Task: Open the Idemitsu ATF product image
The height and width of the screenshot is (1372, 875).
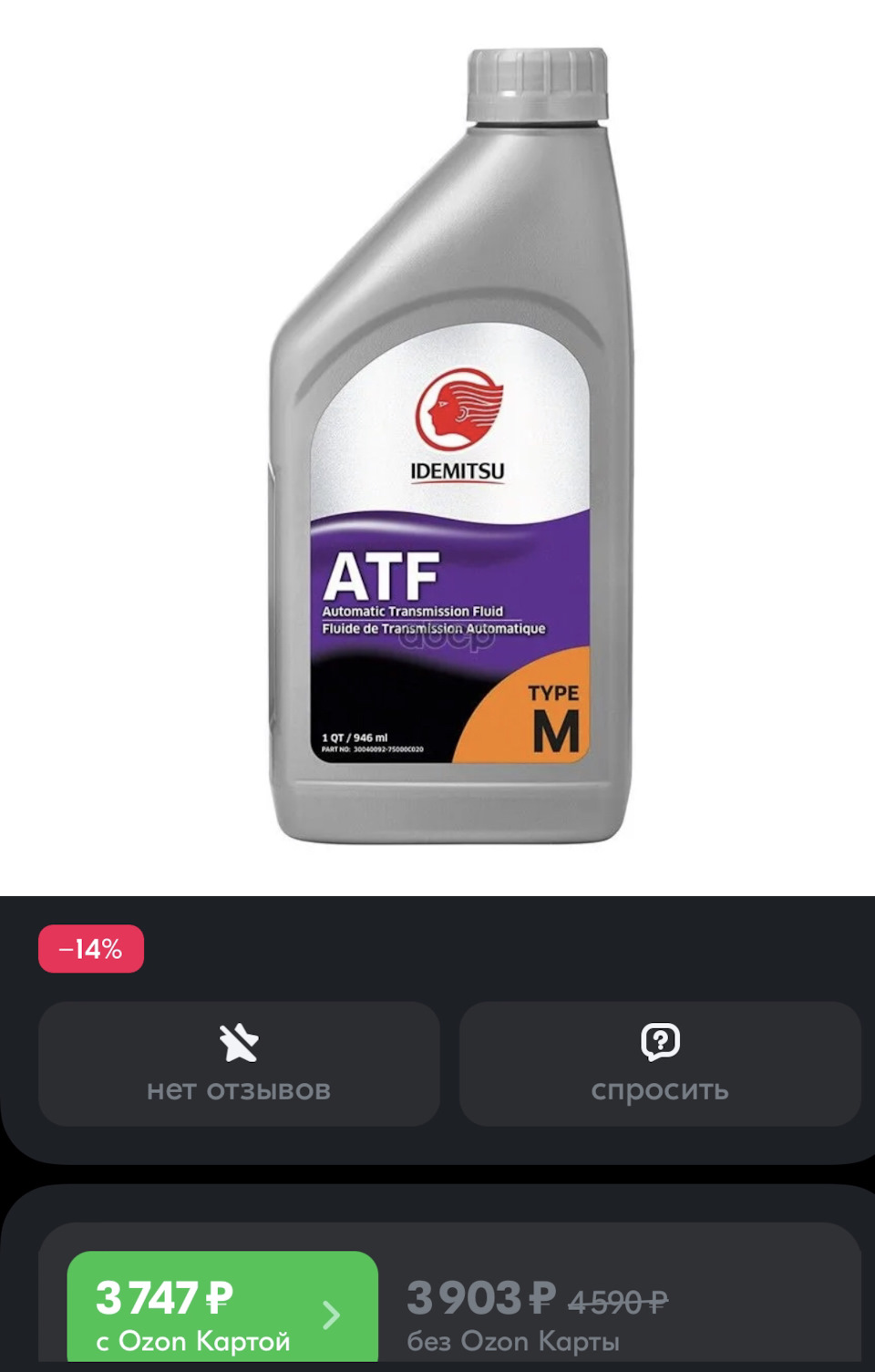Action: click(x=451, y=447)
